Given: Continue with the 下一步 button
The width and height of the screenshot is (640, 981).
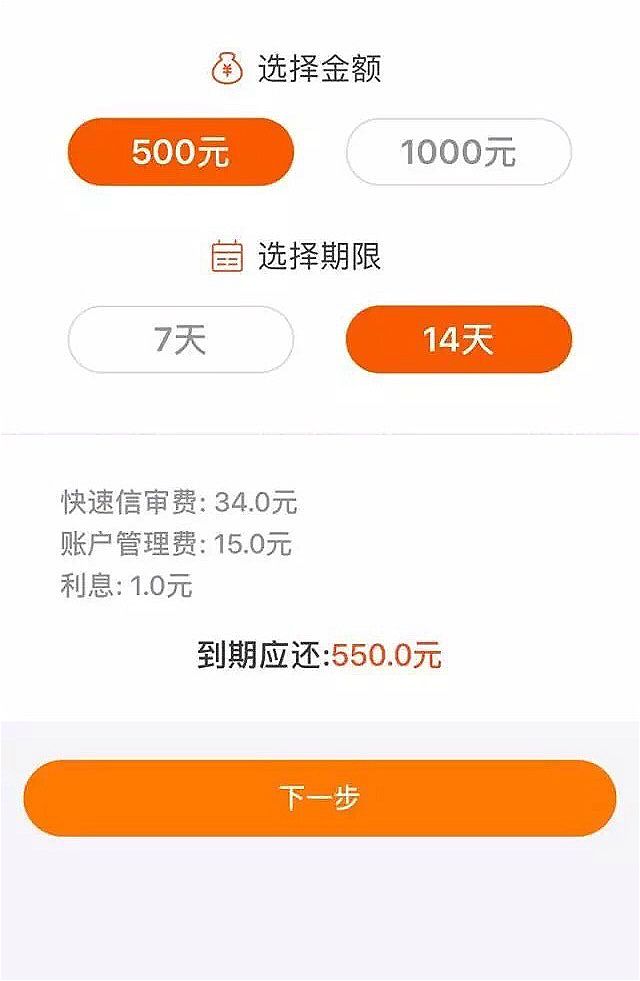Looking at the screenshot, I should coord(319,798).
